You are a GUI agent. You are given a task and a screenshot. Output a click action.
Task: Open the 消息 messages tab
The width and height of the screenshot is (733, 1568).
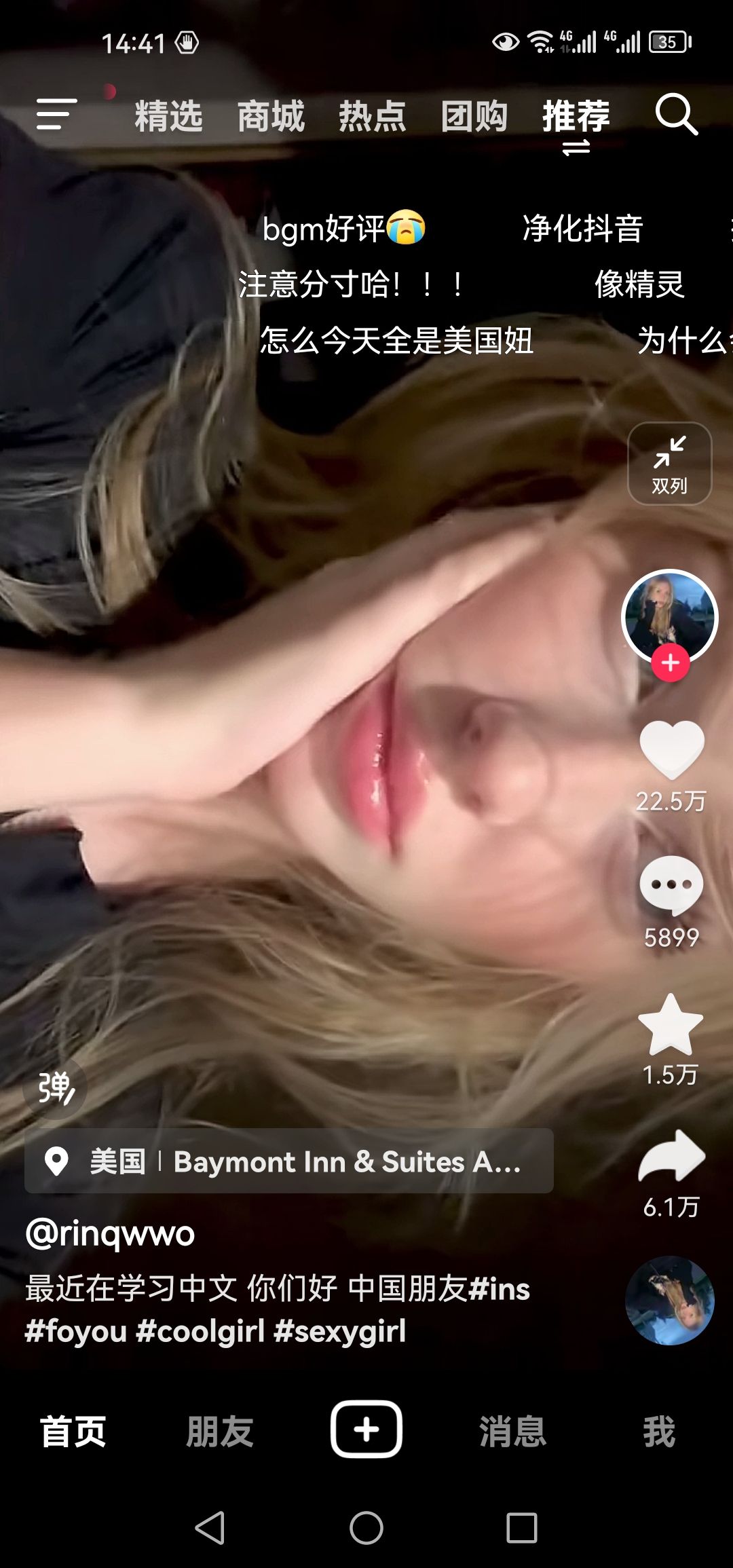[512, 1431]
